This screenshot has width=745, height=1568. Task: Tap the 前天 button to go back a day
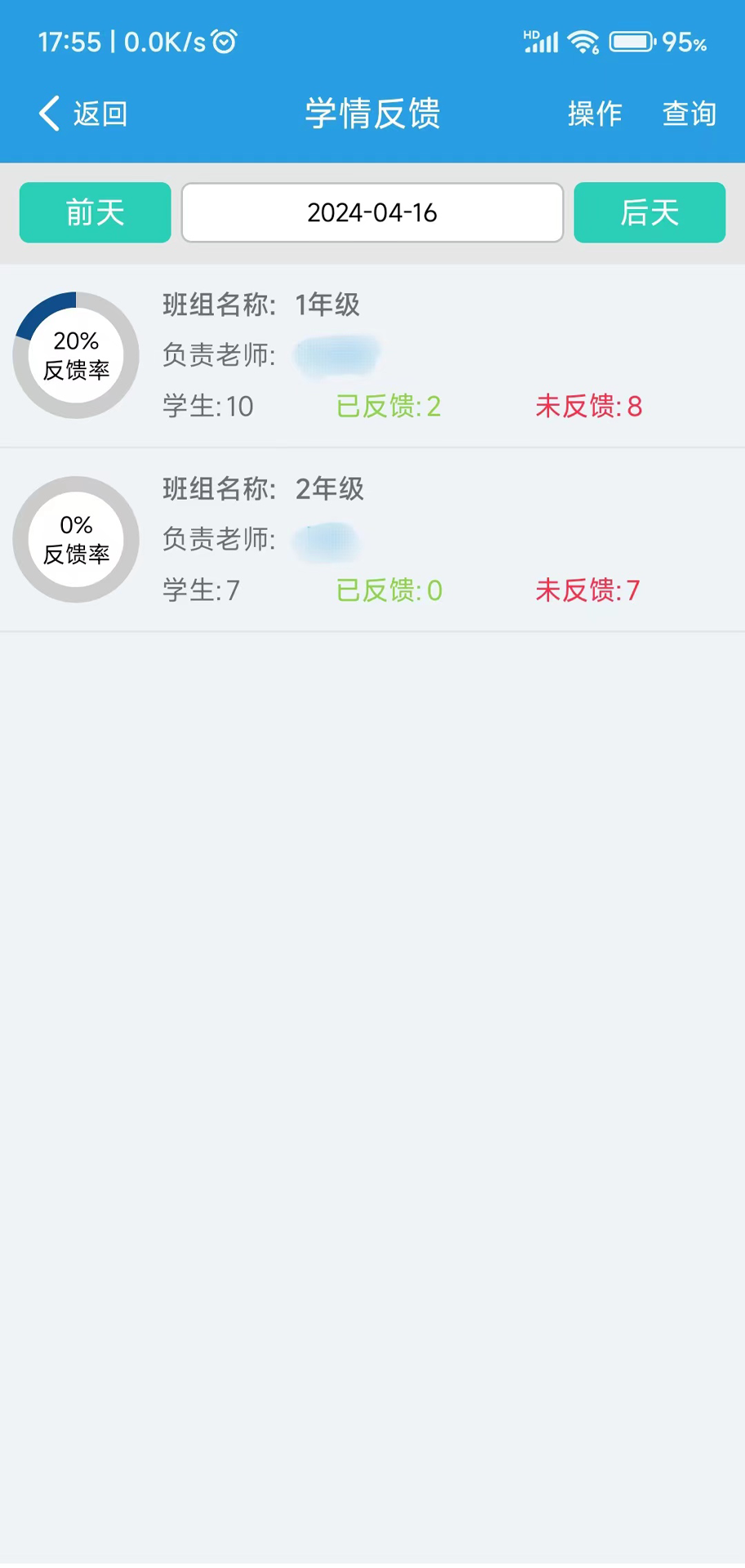94,212
